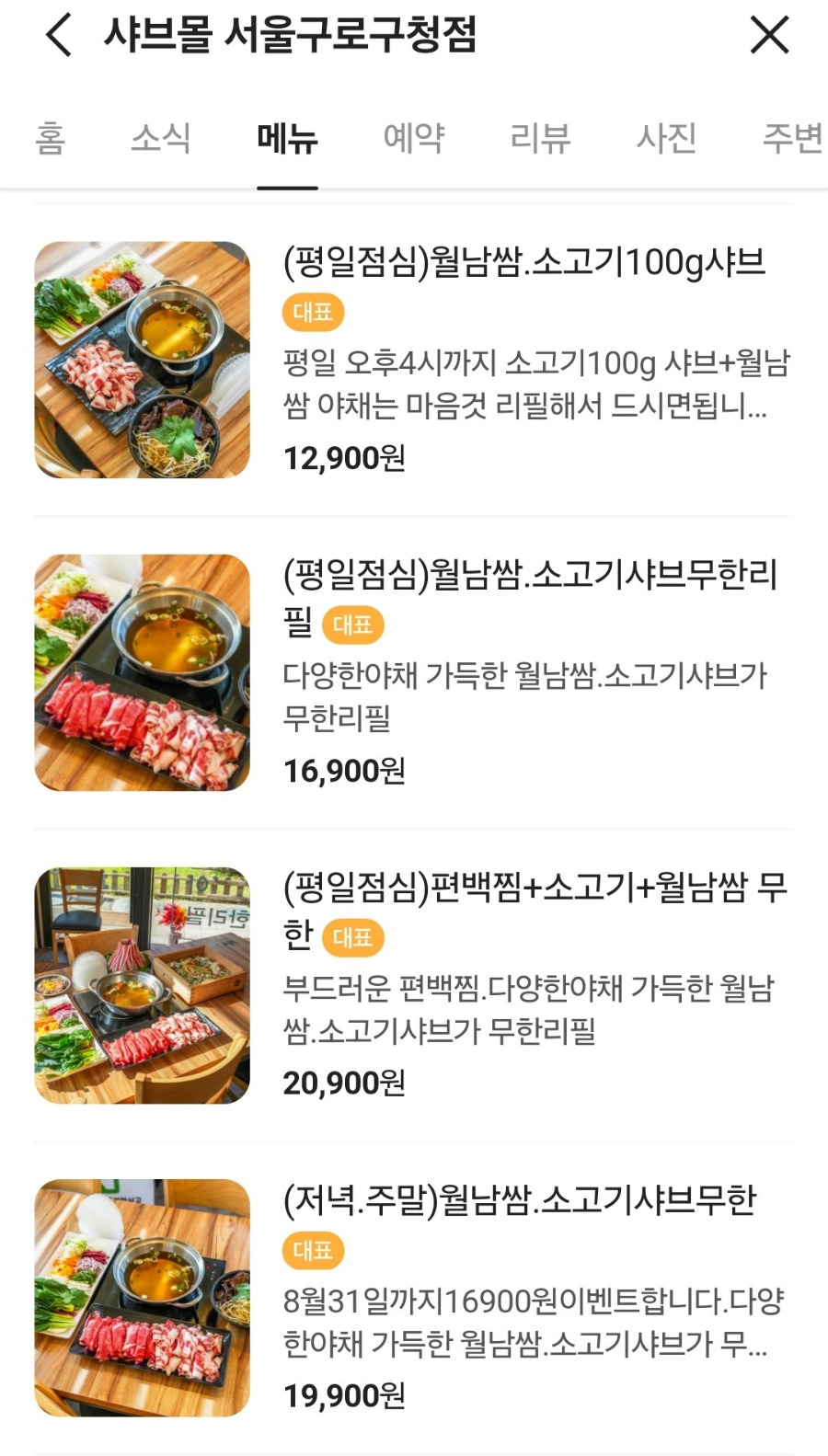Switch to the 소식 tab
Screen dimensions: 828x1456
(161, 138)
